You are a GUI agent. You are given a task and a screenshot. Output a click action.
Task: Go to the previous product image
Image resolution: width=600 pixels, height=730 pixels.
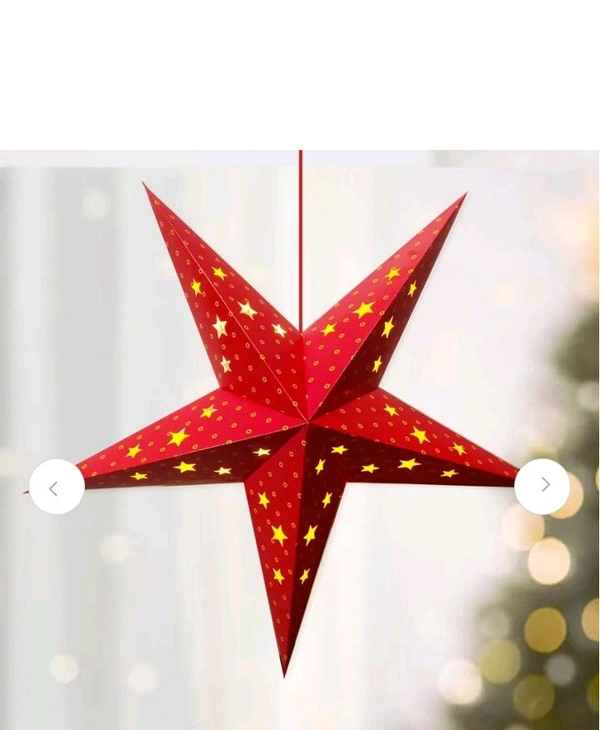point(56,487)
